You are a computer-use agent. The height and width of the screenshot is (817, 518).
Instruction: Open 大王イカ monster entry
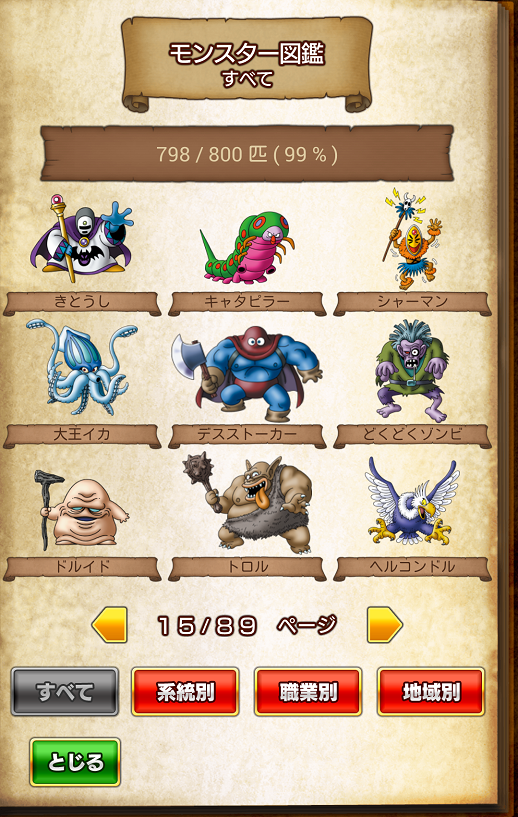tap(82, 384)
